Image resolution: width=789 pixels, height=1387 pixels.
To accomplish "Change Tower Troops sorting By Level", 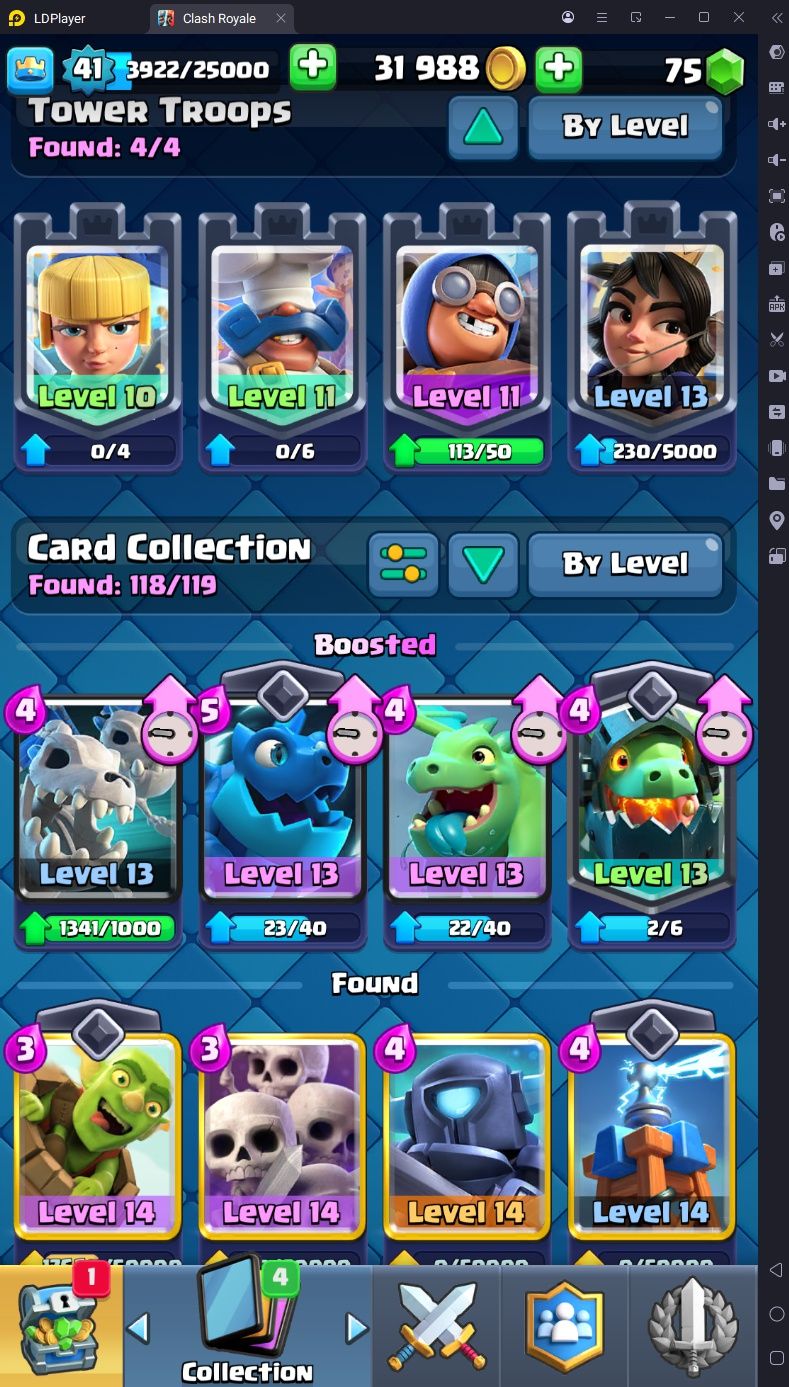I will click(625, 127).
